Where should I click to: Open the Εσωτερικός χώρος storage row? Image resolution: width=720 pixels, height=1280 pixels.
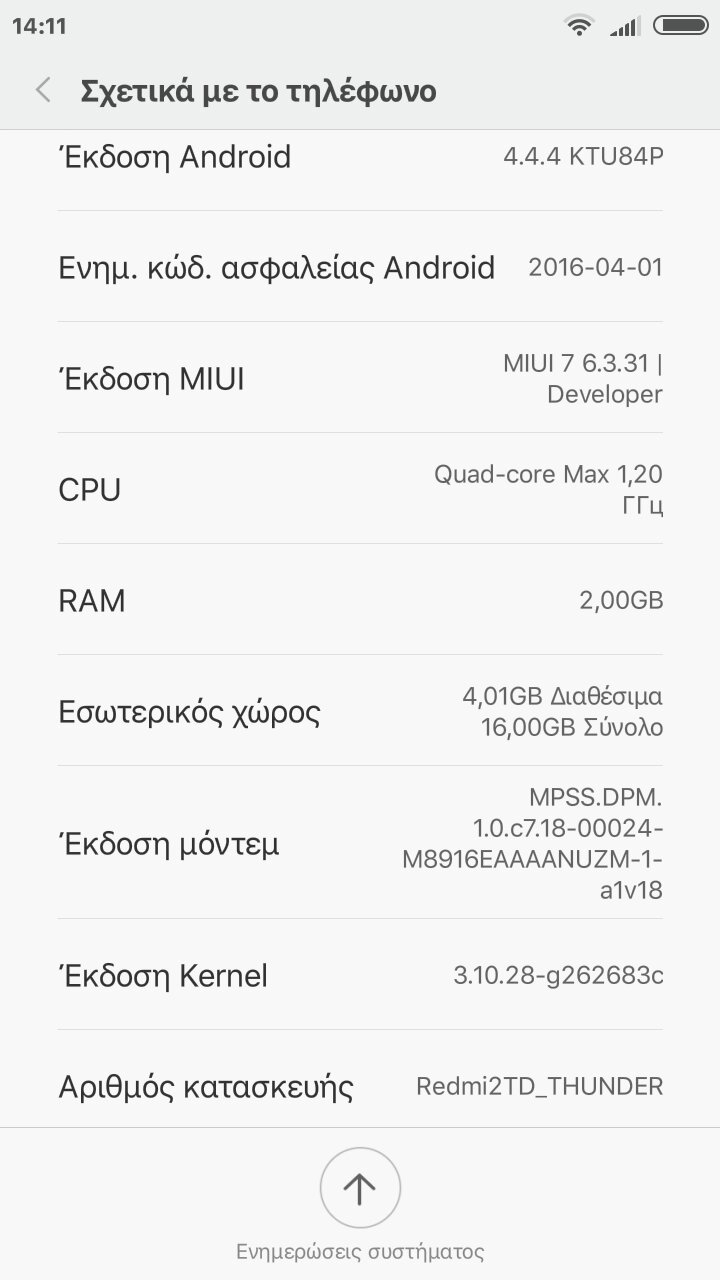tap(360, 712)
